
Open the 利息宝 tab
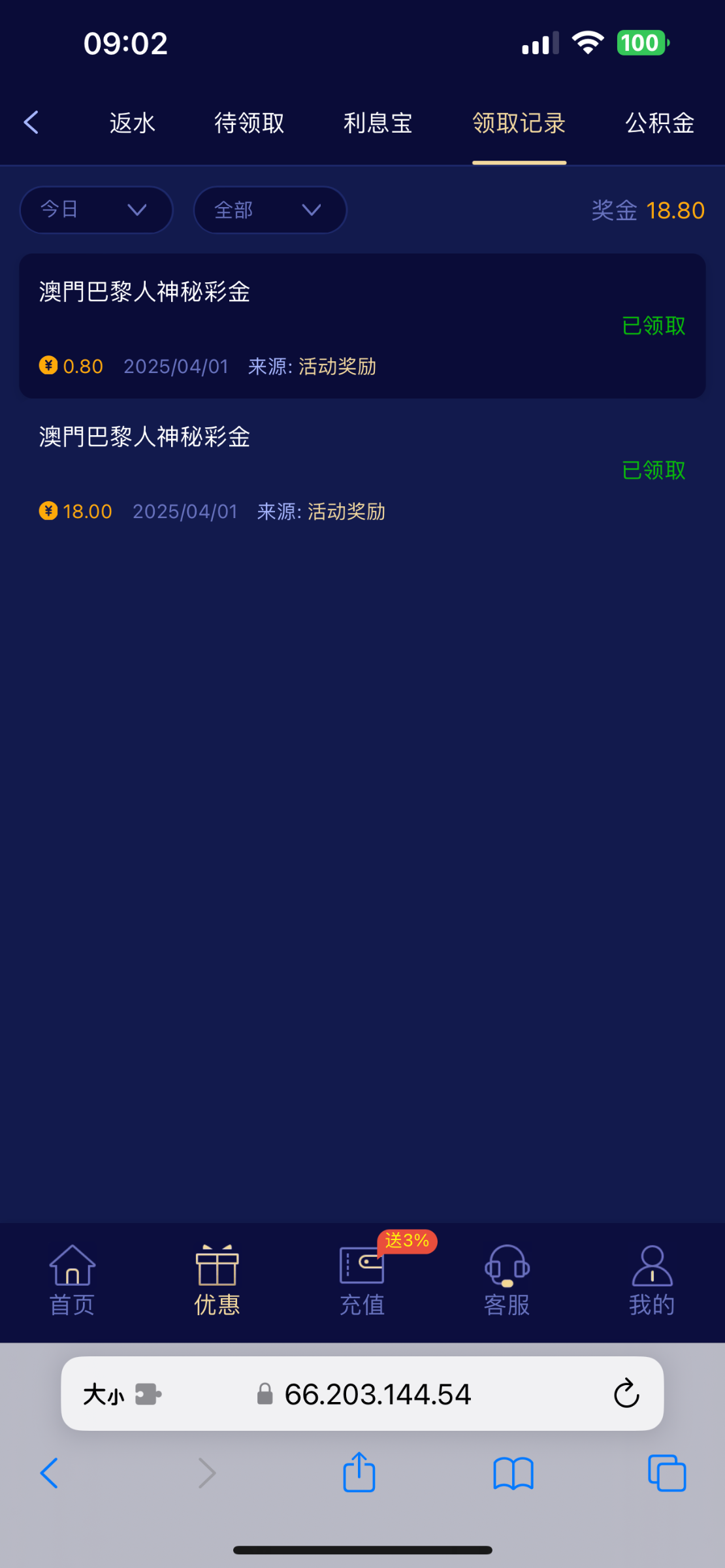tap(378, 123)
